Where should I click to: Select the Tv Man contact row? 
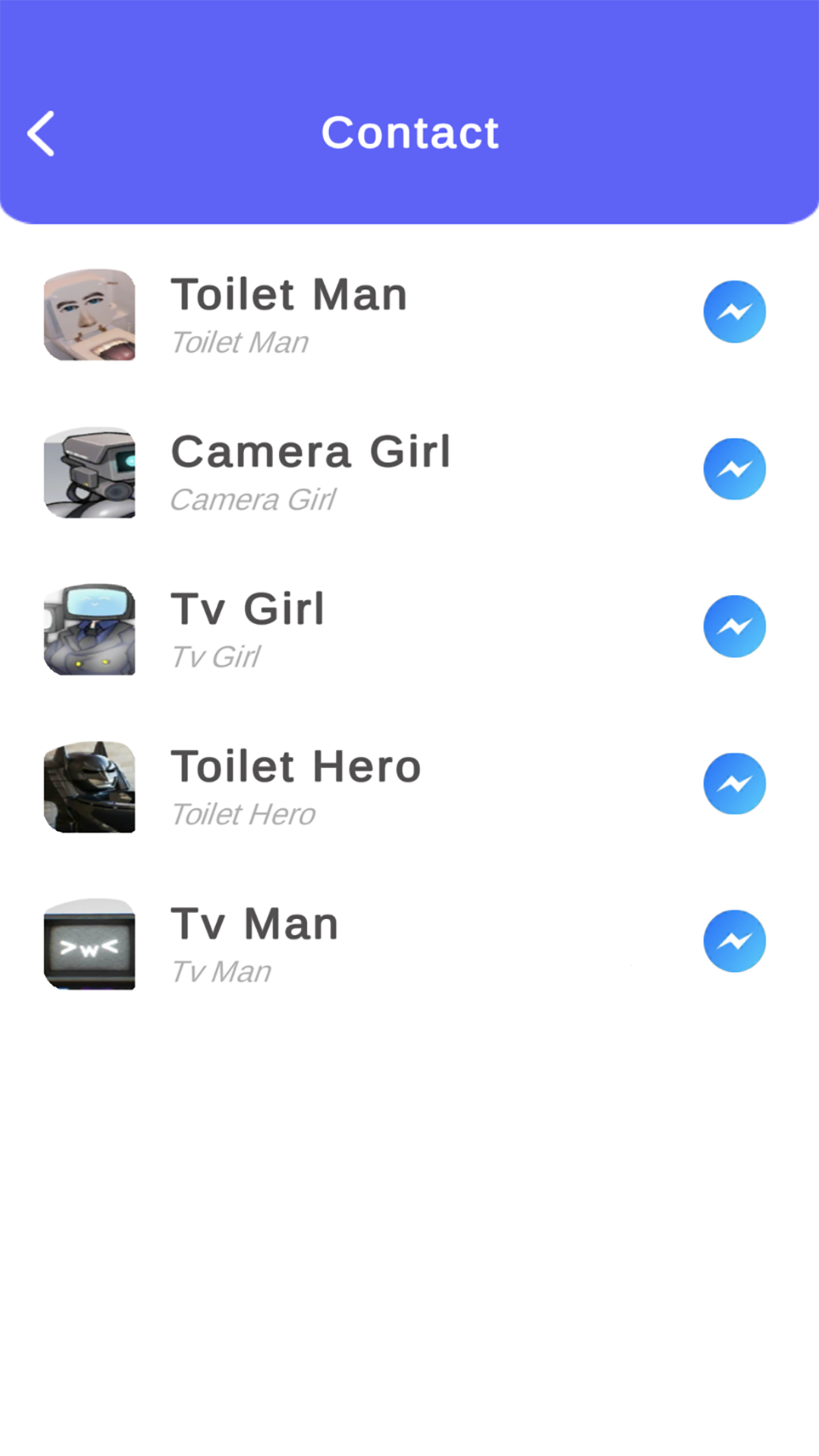255,923
